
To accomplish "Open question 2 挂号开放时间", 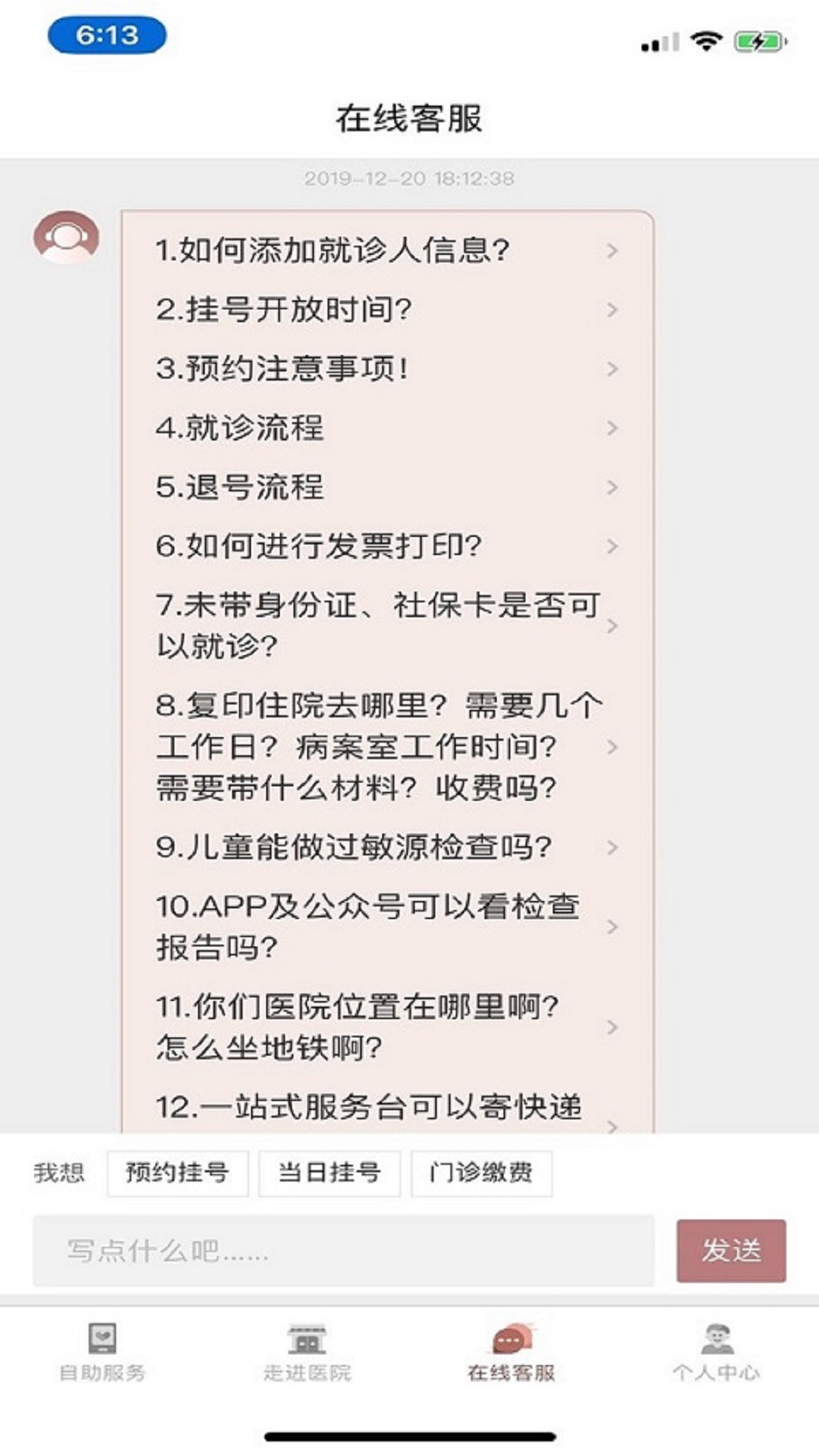I will click(387, 309).
